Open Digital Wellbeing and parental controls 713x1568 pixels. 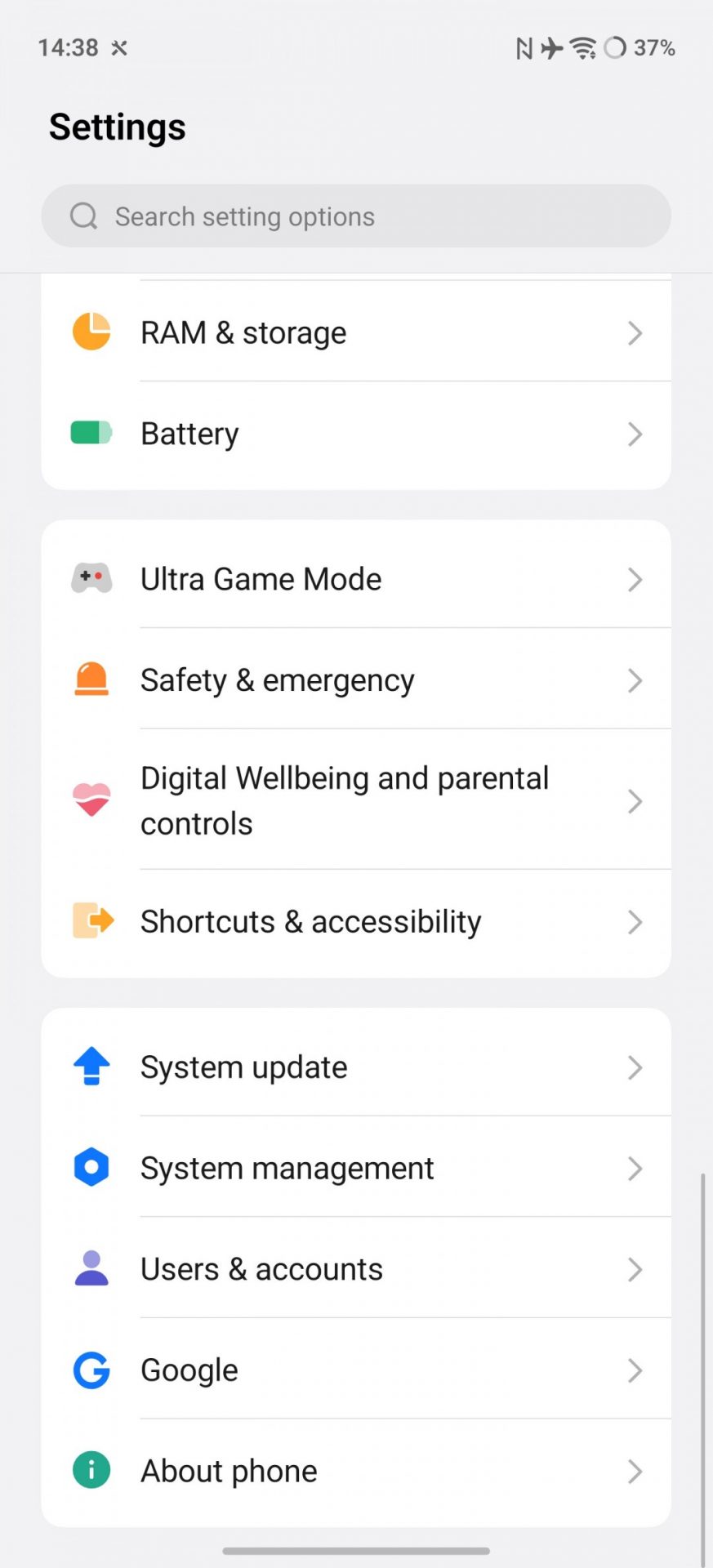(x=356, y=801)
